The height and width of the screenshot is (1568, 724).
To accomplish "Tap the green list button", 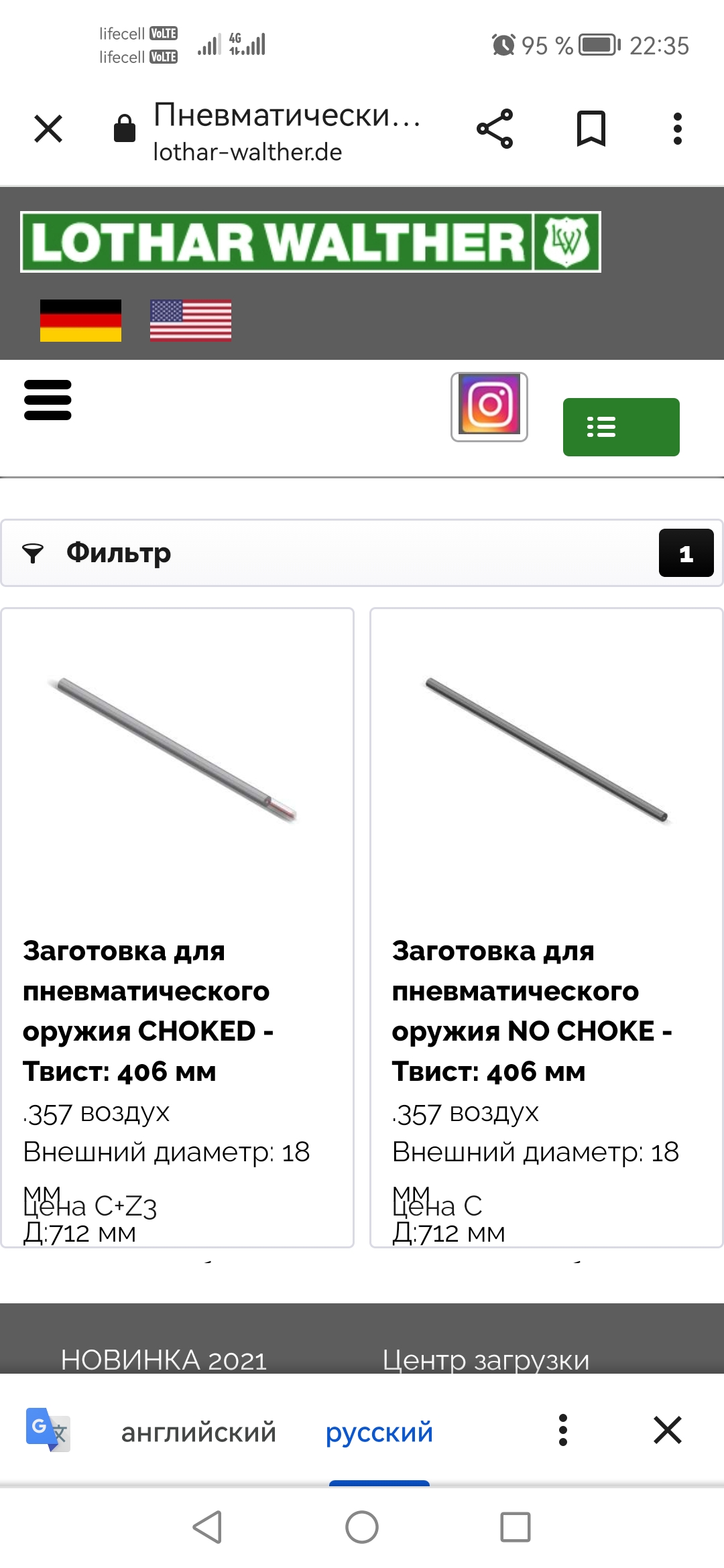I will pos(621,427).
